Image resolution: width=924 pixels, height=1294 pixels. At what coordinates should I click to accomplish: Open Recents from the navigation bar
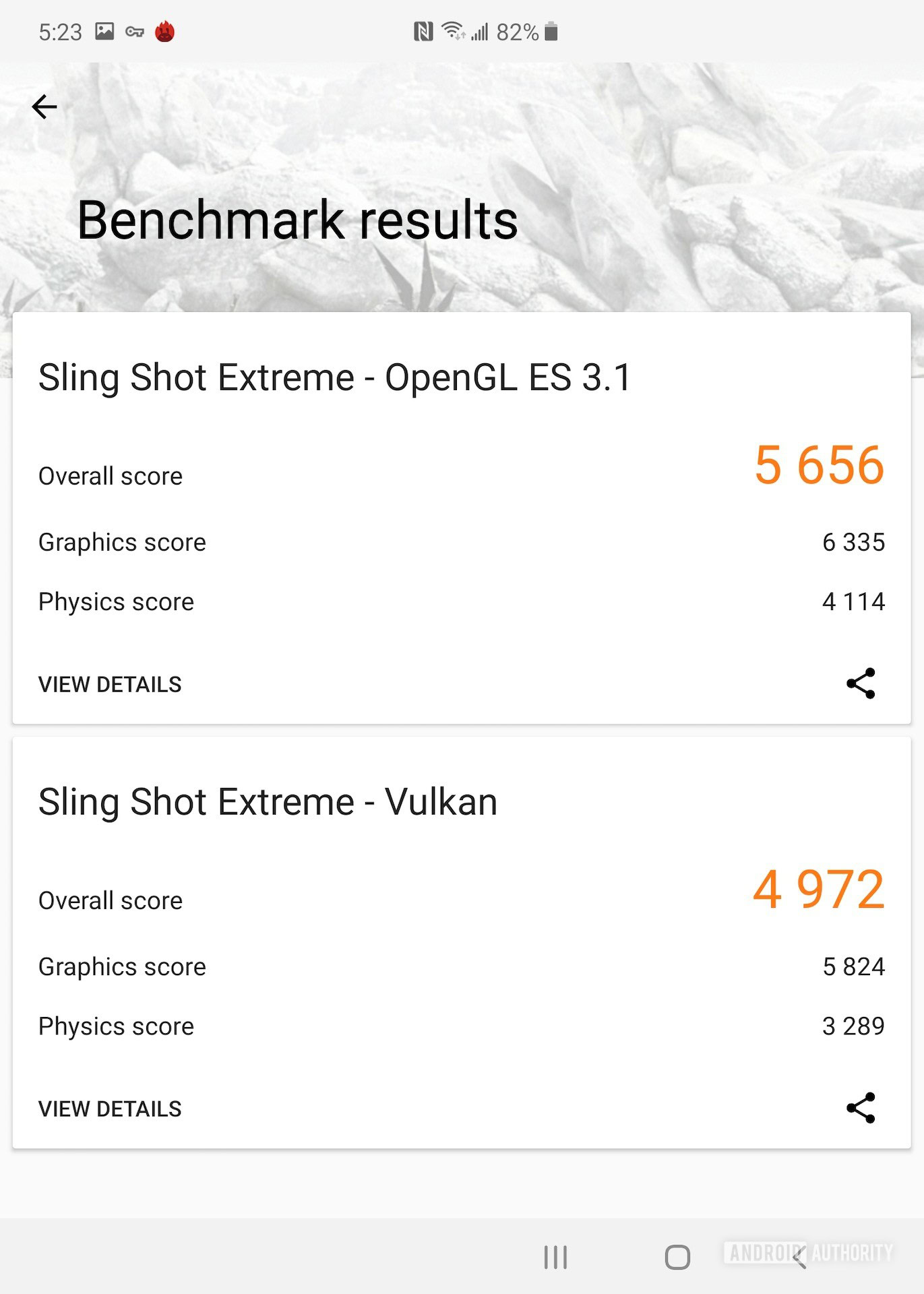tap(554, 1256)
